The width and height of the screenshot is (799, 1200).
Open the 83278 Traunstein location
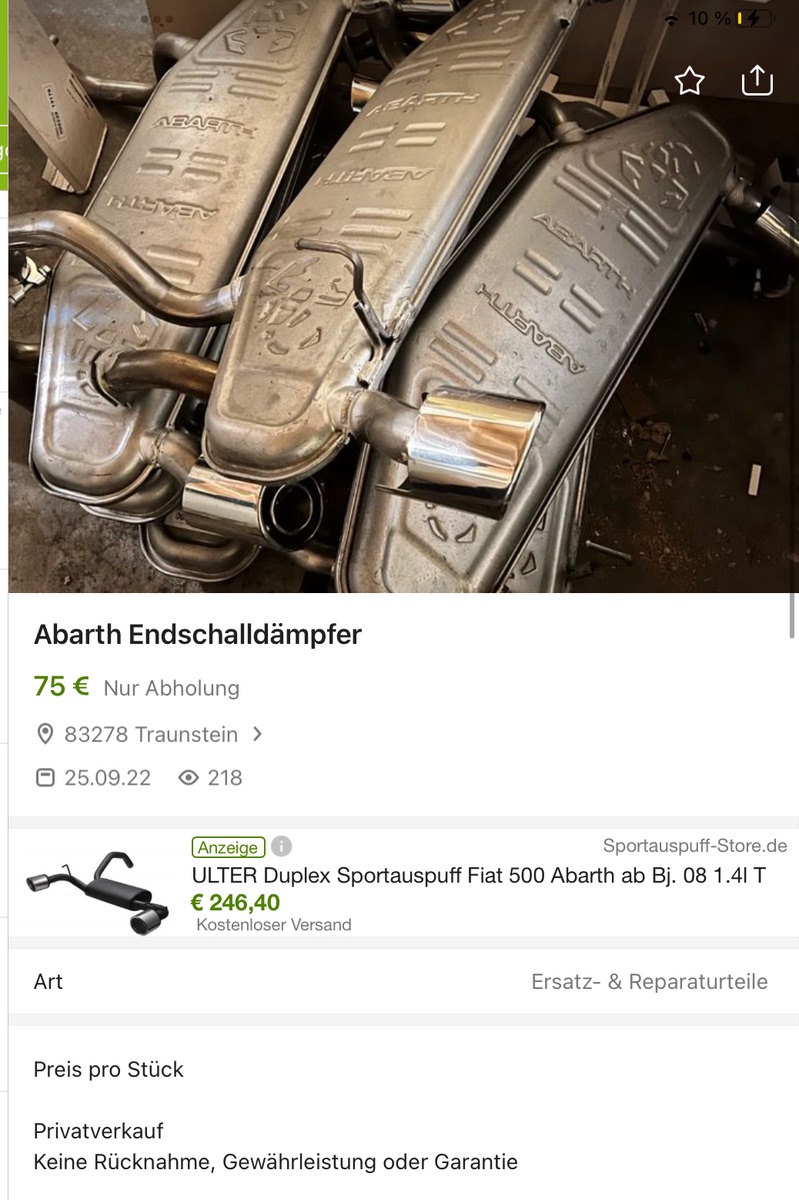150,734
